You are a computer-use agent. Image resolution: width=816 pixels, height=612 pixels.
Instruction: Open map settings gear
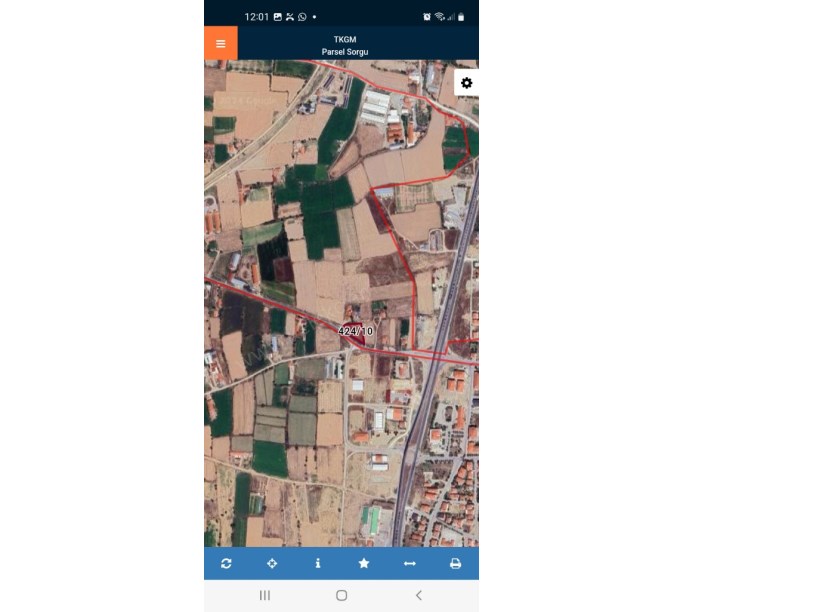tap(466, 83)
